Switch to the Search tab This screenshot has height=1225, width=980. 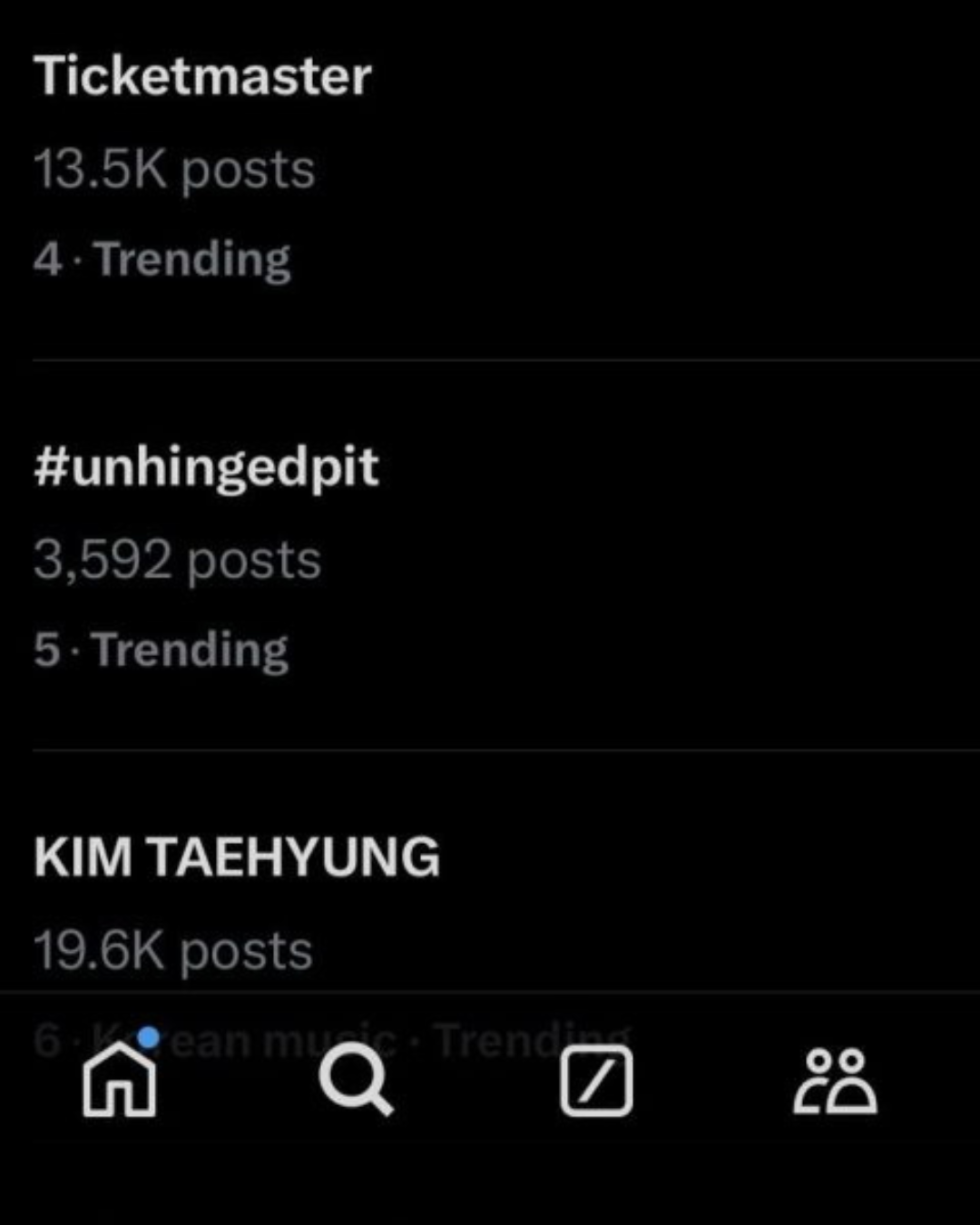356,1080
